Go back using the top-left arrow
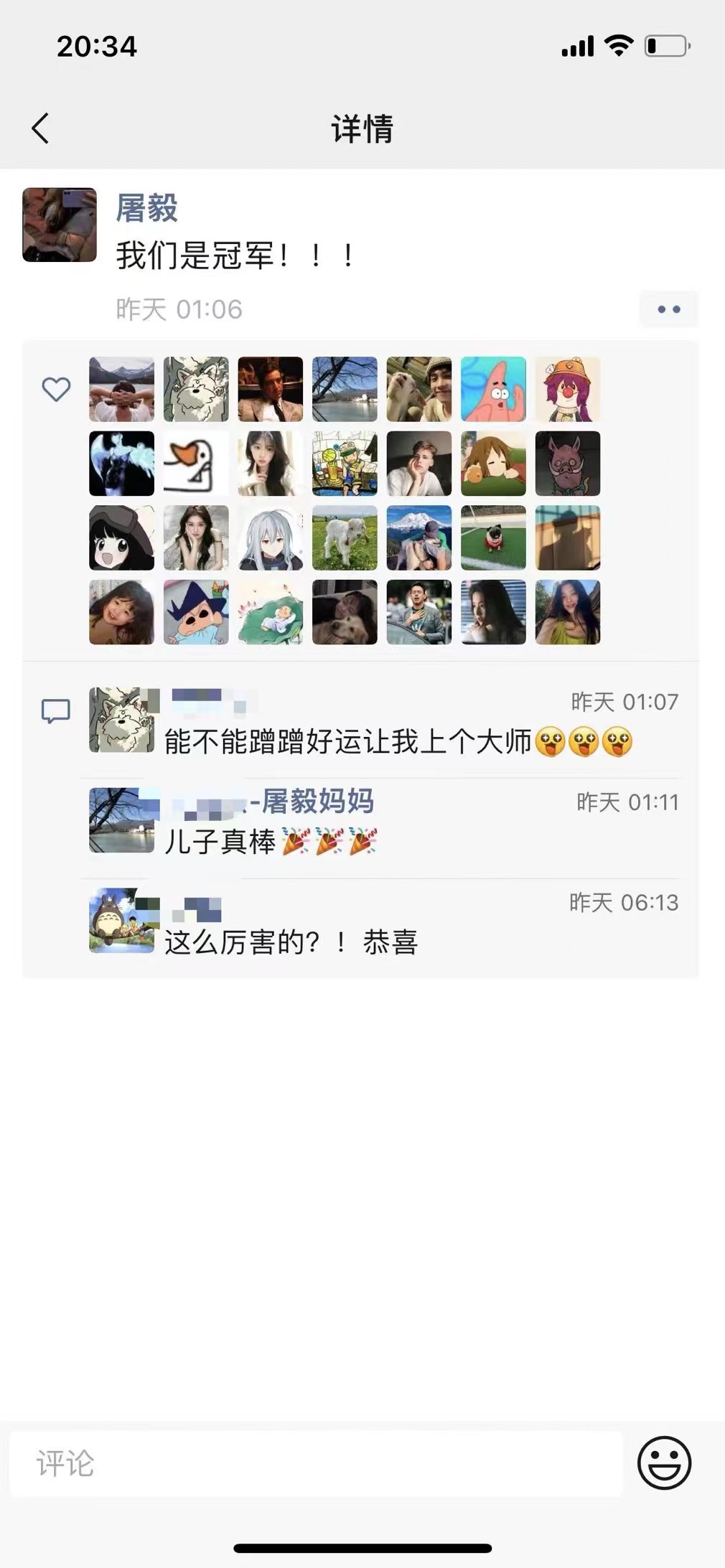Viewport: 725px width, 1568px height. tap(40, 129)
